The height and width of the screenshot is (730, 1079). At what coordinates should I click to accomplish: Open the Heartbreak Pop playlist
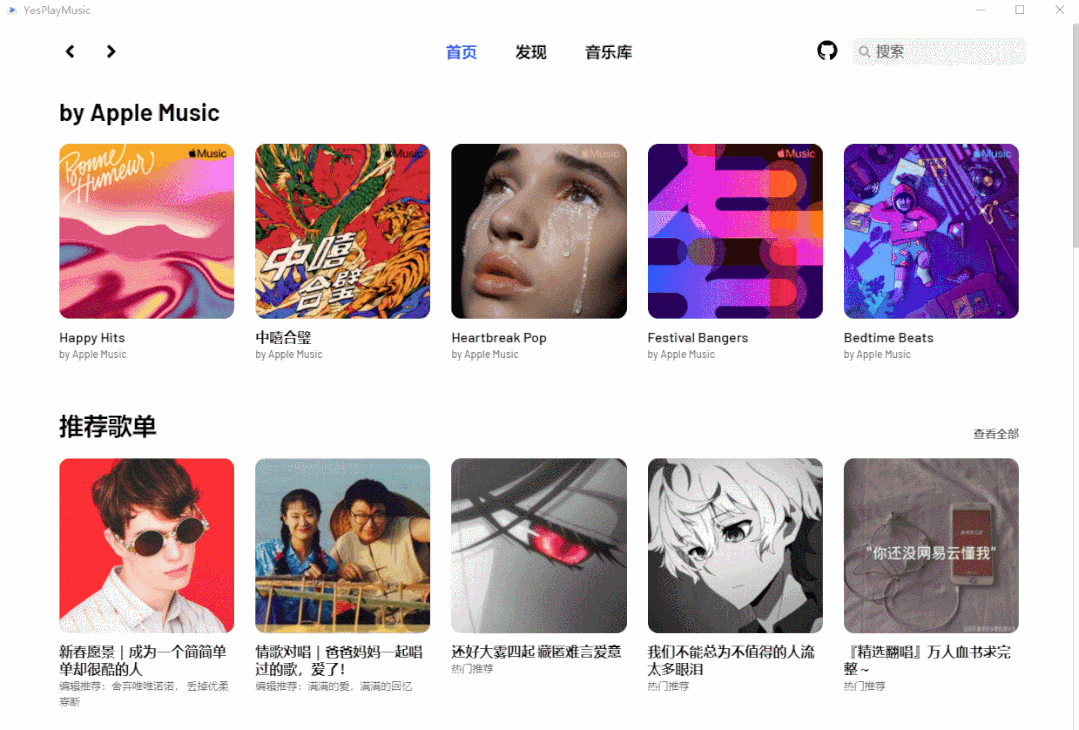[x=538, y=231]
